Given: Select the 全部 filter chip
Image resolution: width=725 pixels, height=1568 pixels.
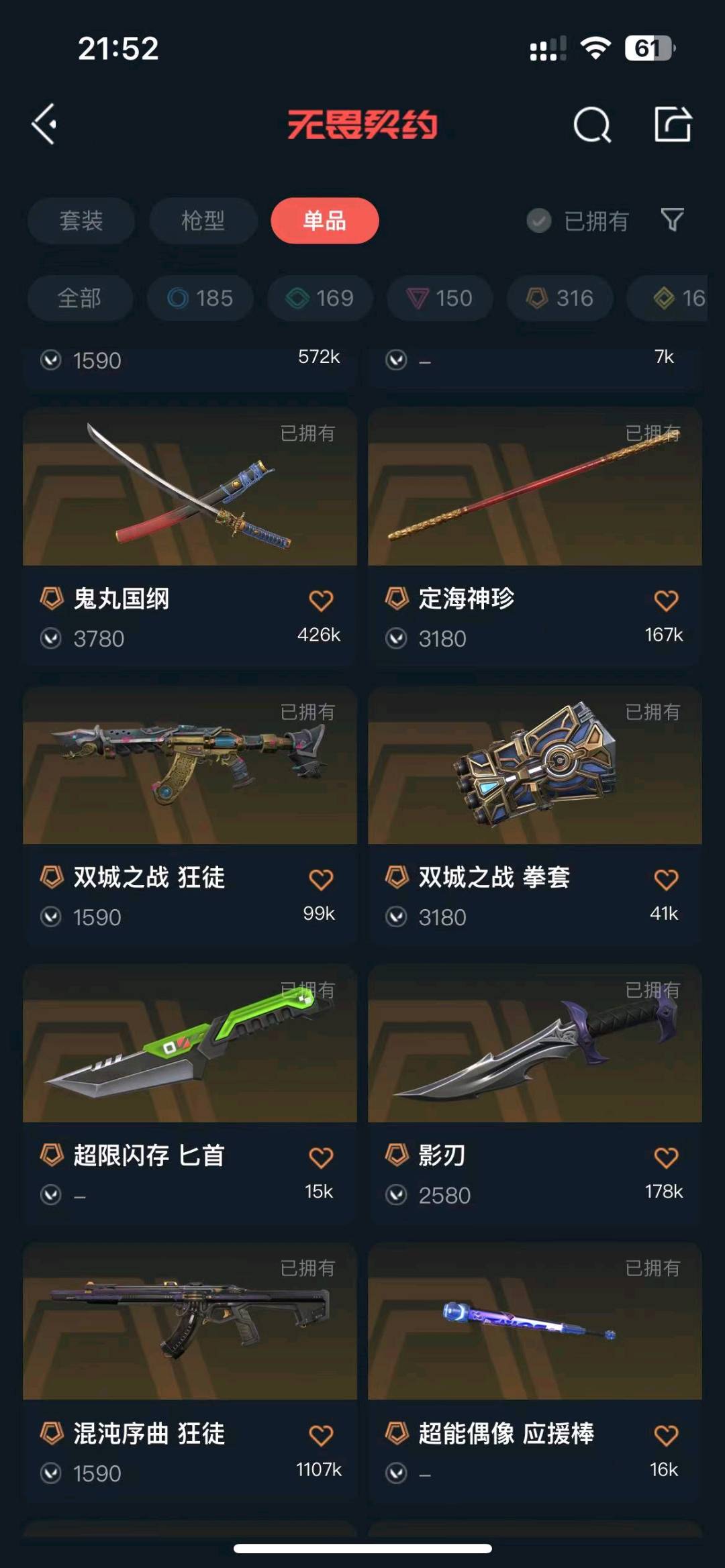Looking at the screenshot, I should (x=79, y=298).
